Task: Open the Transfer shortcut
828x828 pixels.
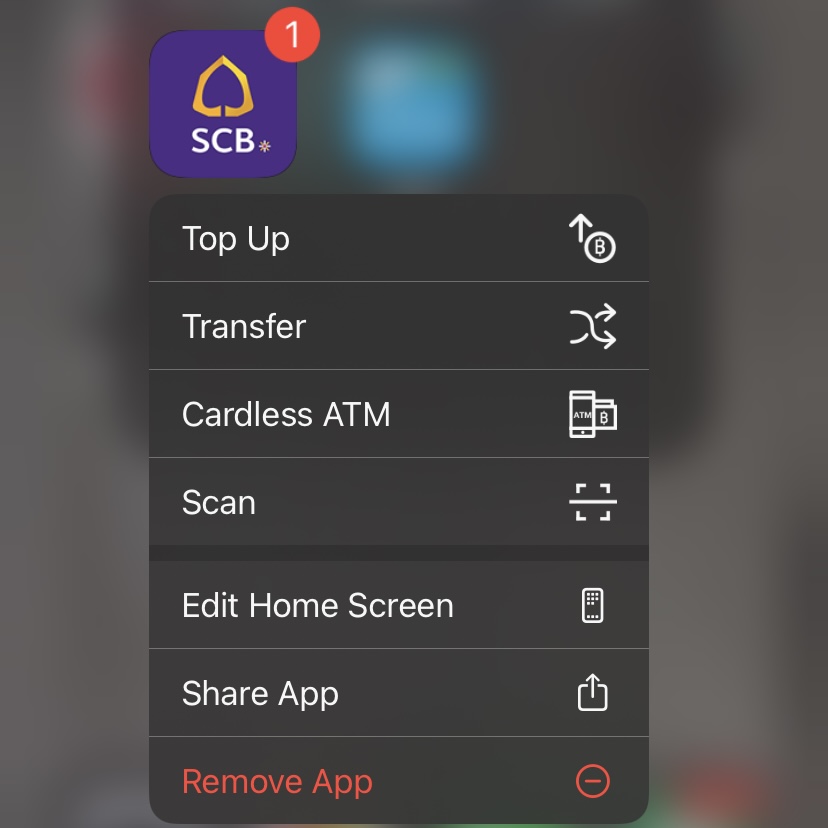Action: coord(398,327)
